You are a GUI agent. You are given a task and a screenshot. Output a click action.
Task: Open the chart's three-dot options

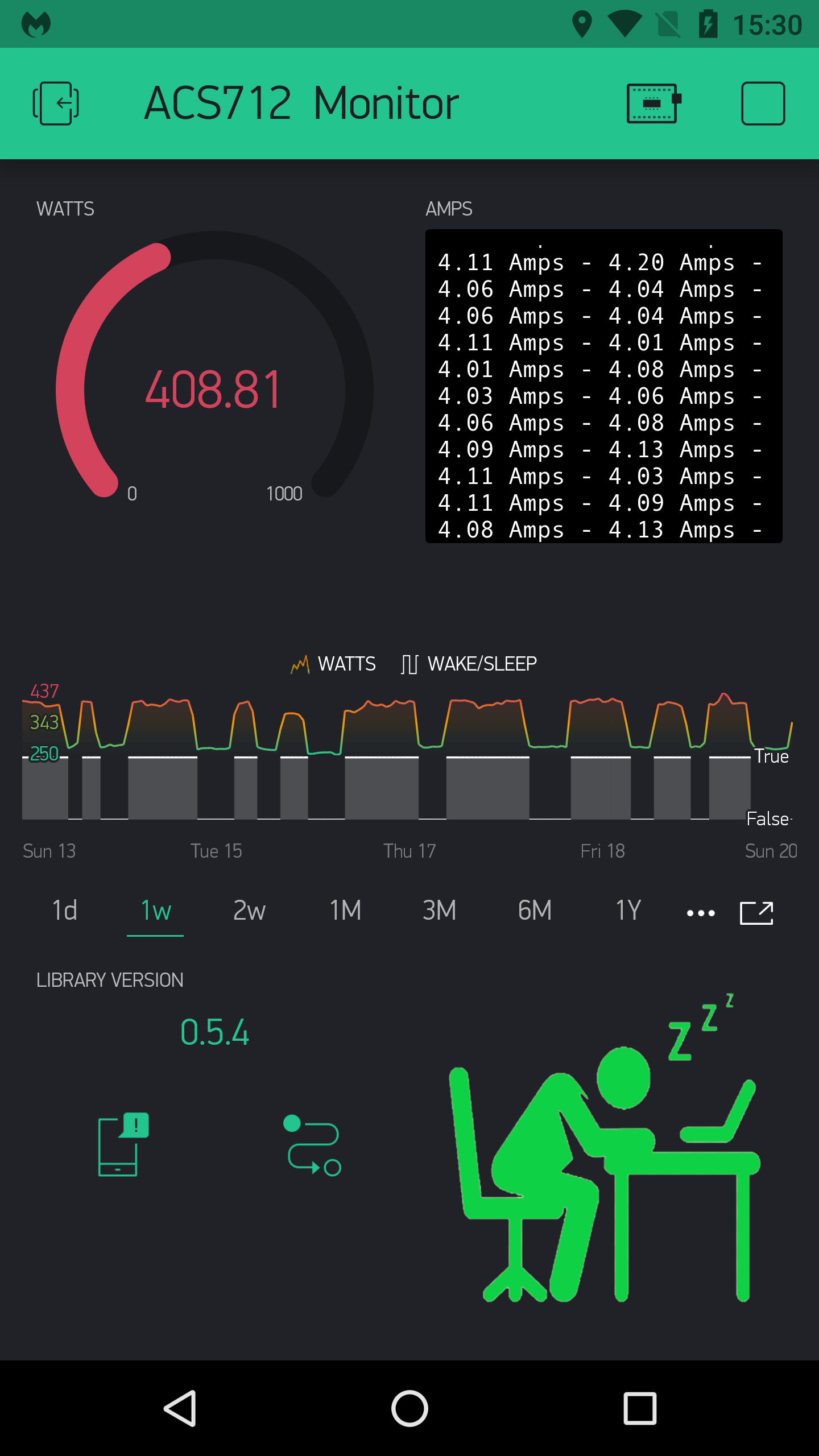click(x=701, y=913)
